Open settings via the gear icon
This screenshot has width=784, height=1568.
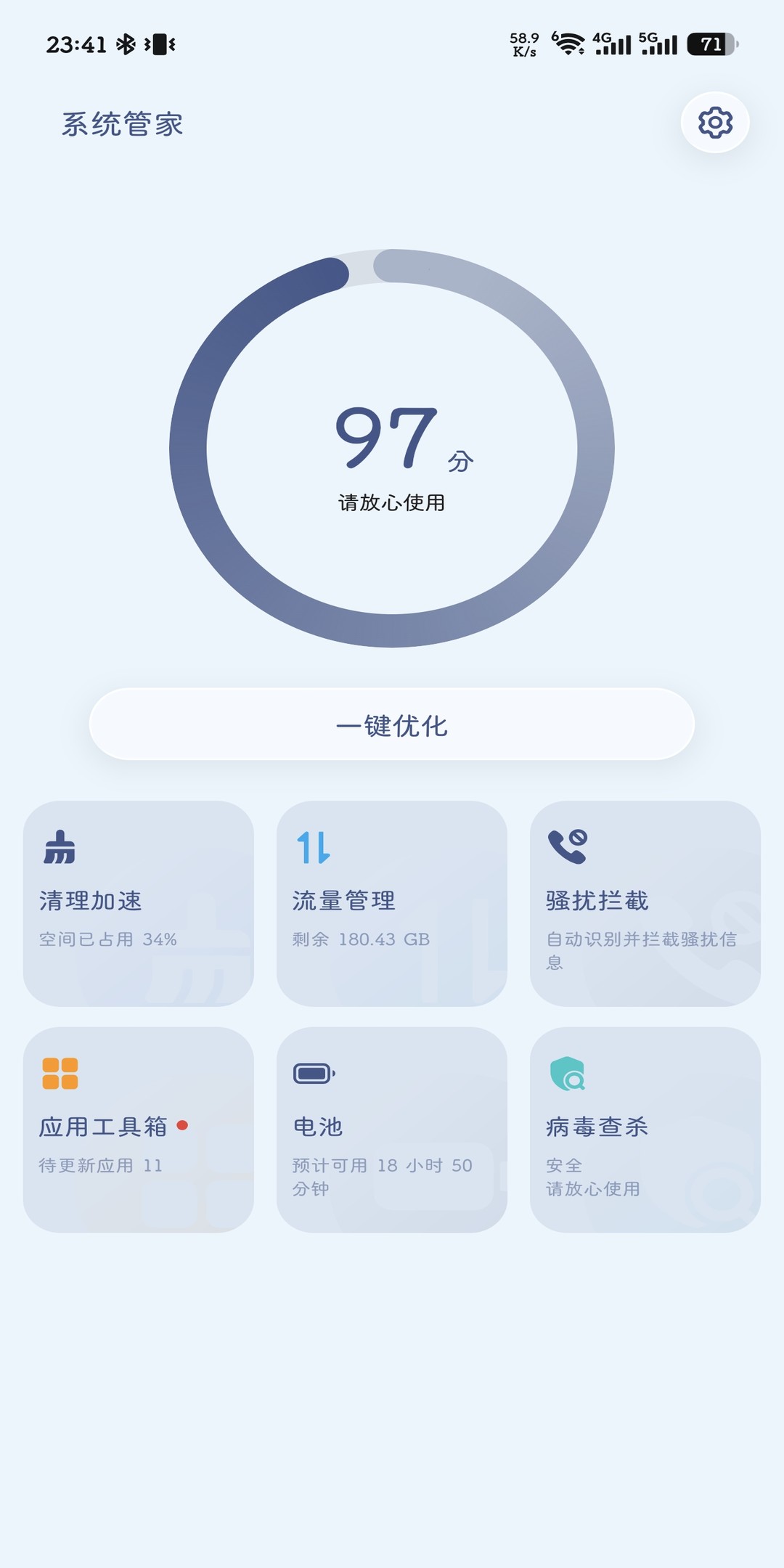pos(715,122)
